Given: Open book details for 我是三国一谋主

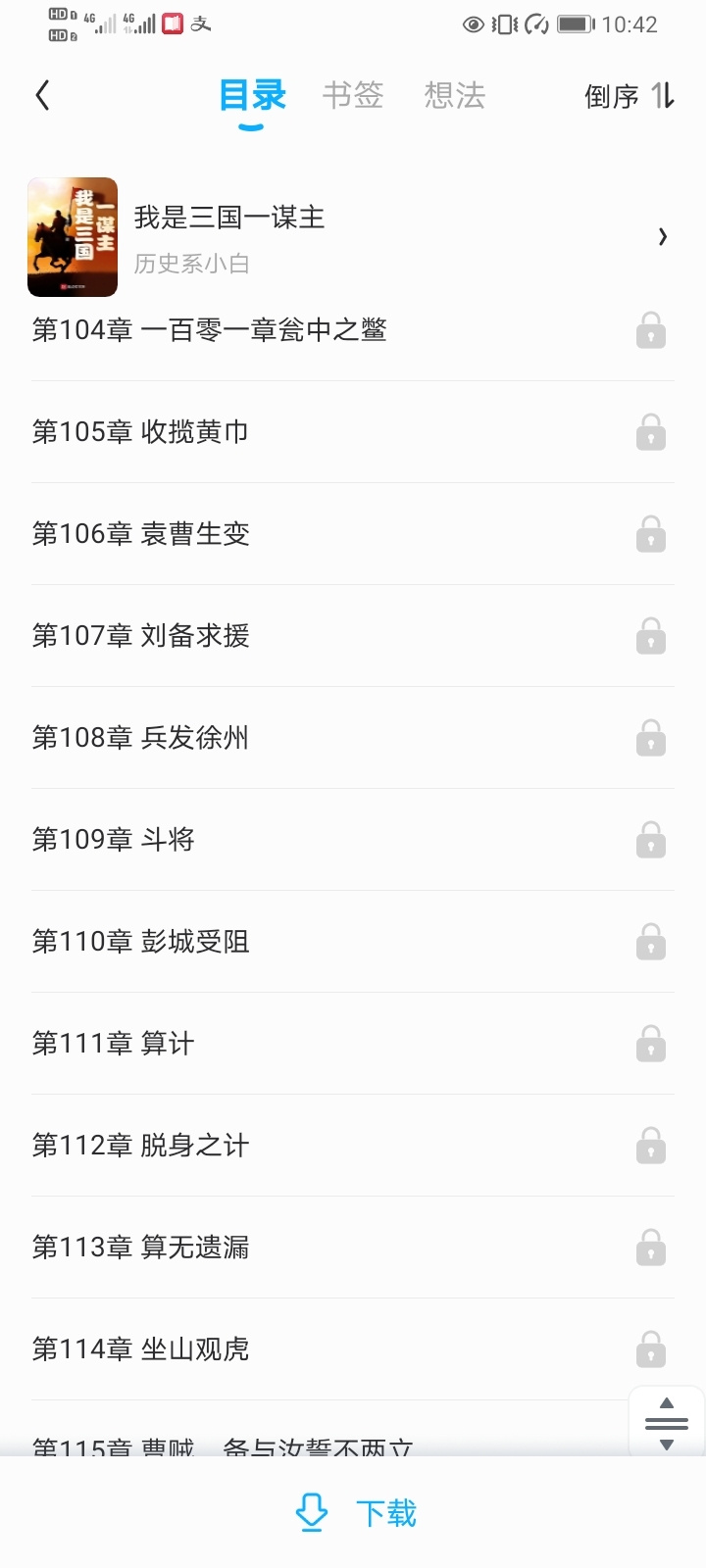Looking at the screenshot, I should click(x=353, y=237).
